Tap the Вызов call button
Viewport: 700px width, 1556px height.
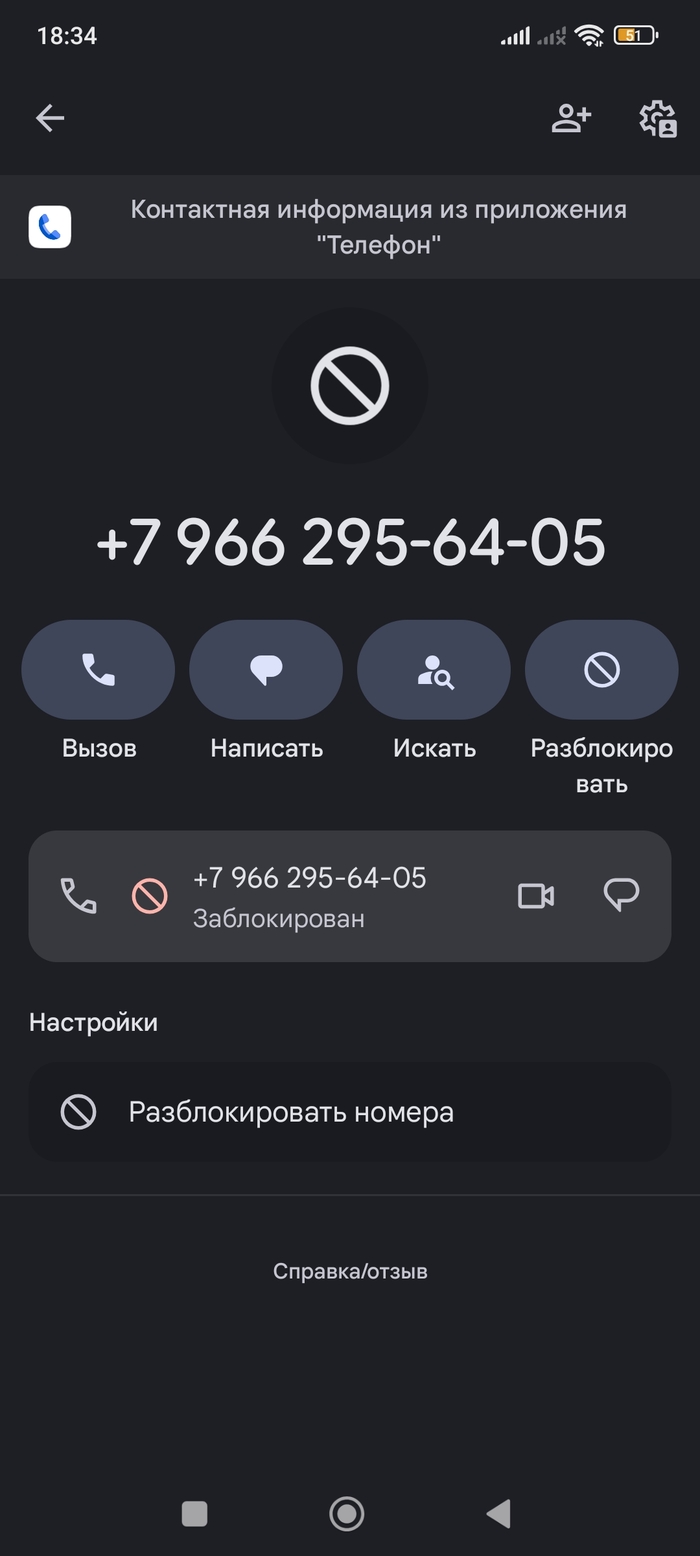coord(98,670)
